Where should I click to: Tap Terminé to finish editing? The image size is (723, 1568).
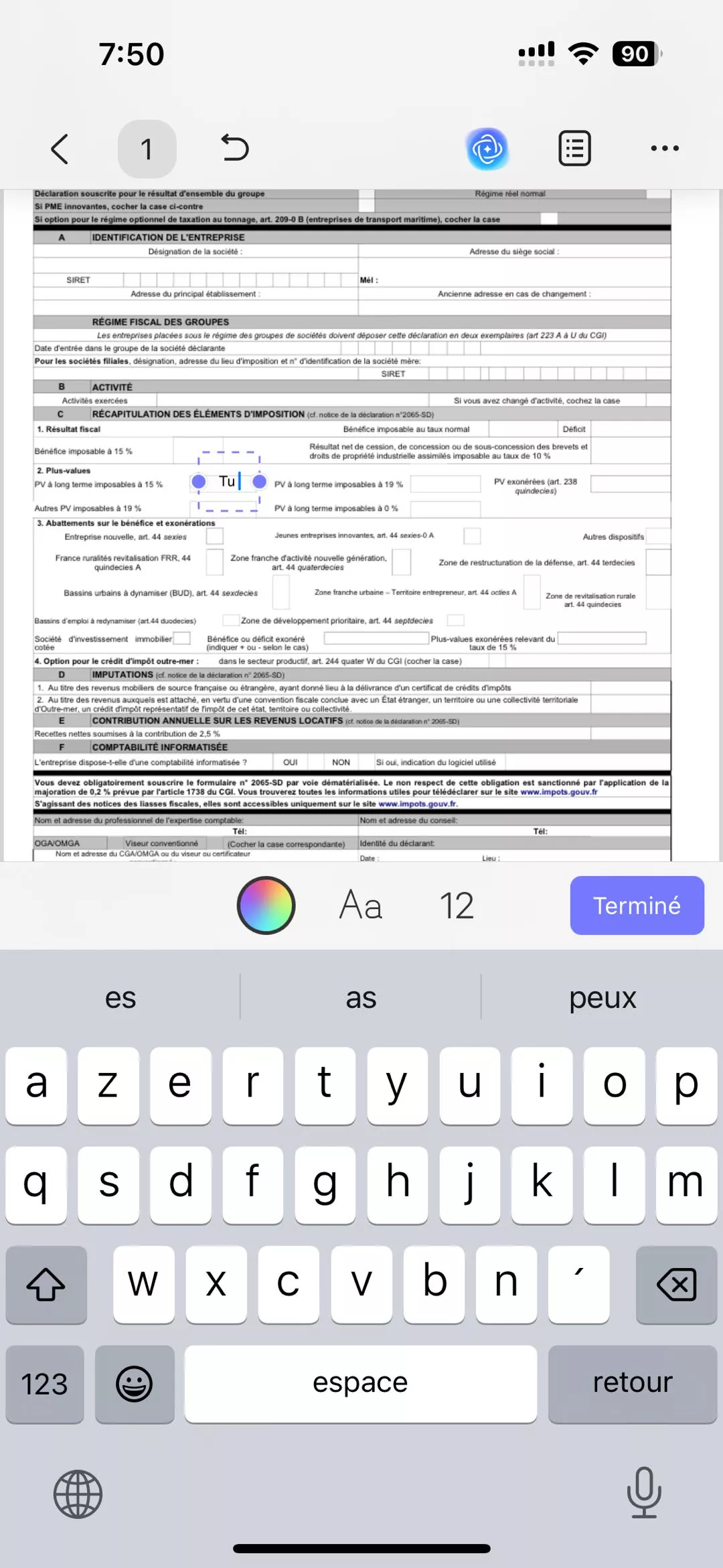[x=636, y=906]
